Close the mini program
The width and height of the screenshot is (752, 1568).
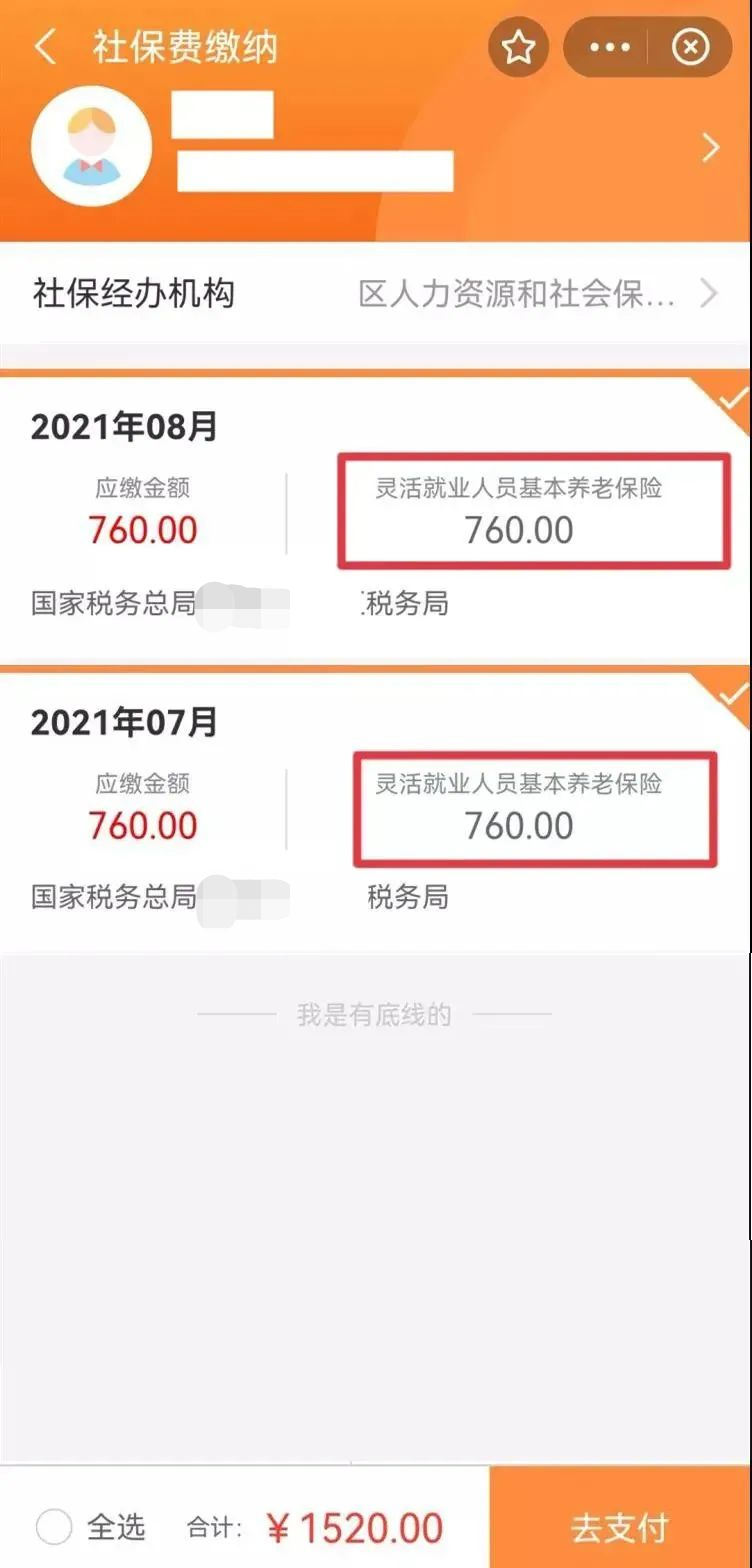pos(690,47)
